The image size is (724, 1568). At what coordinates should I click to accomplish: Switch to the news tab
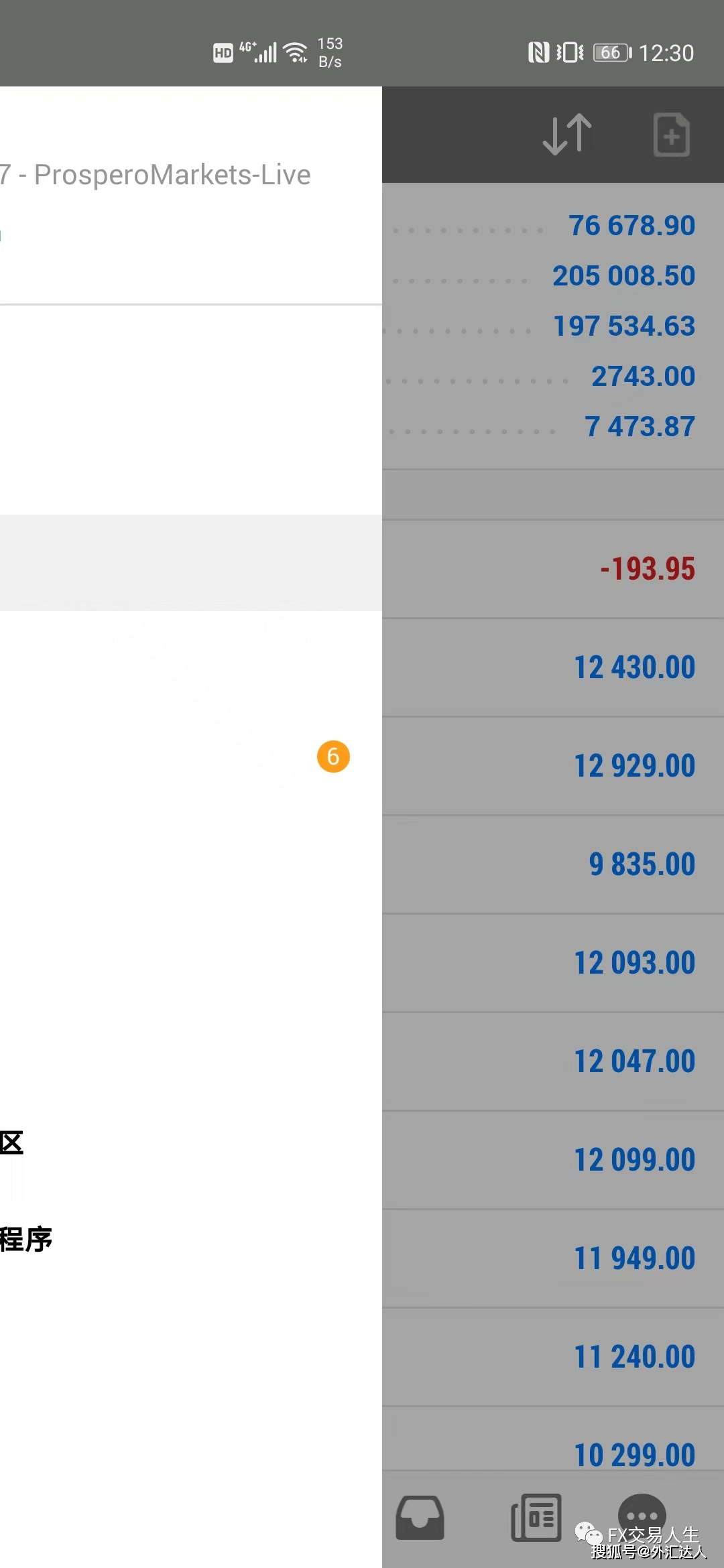click(536, 1518)
